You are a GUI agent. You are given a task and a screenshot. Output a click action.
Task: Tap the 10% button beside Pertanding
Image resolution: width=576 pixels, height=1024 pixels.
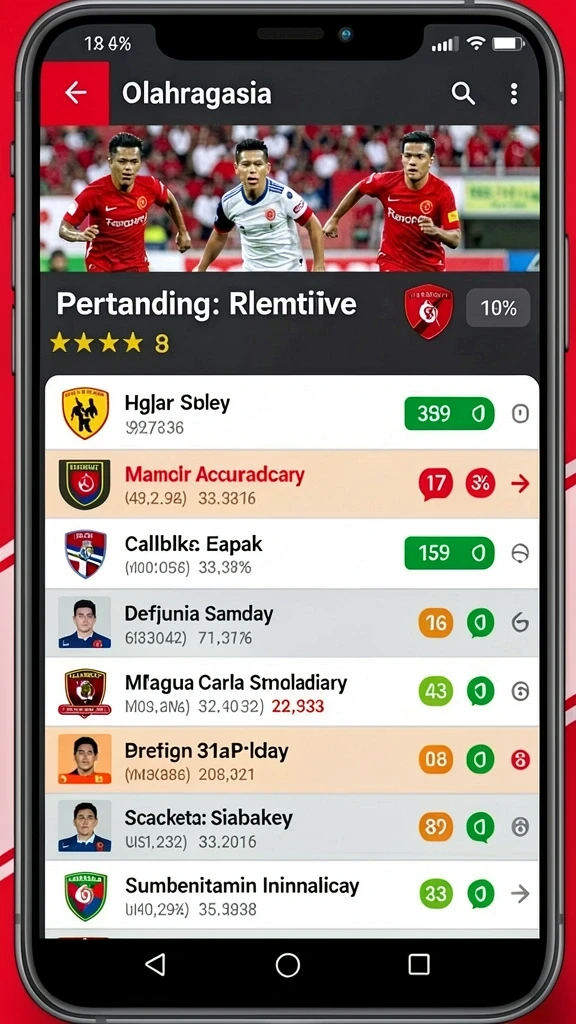point(498,308)
